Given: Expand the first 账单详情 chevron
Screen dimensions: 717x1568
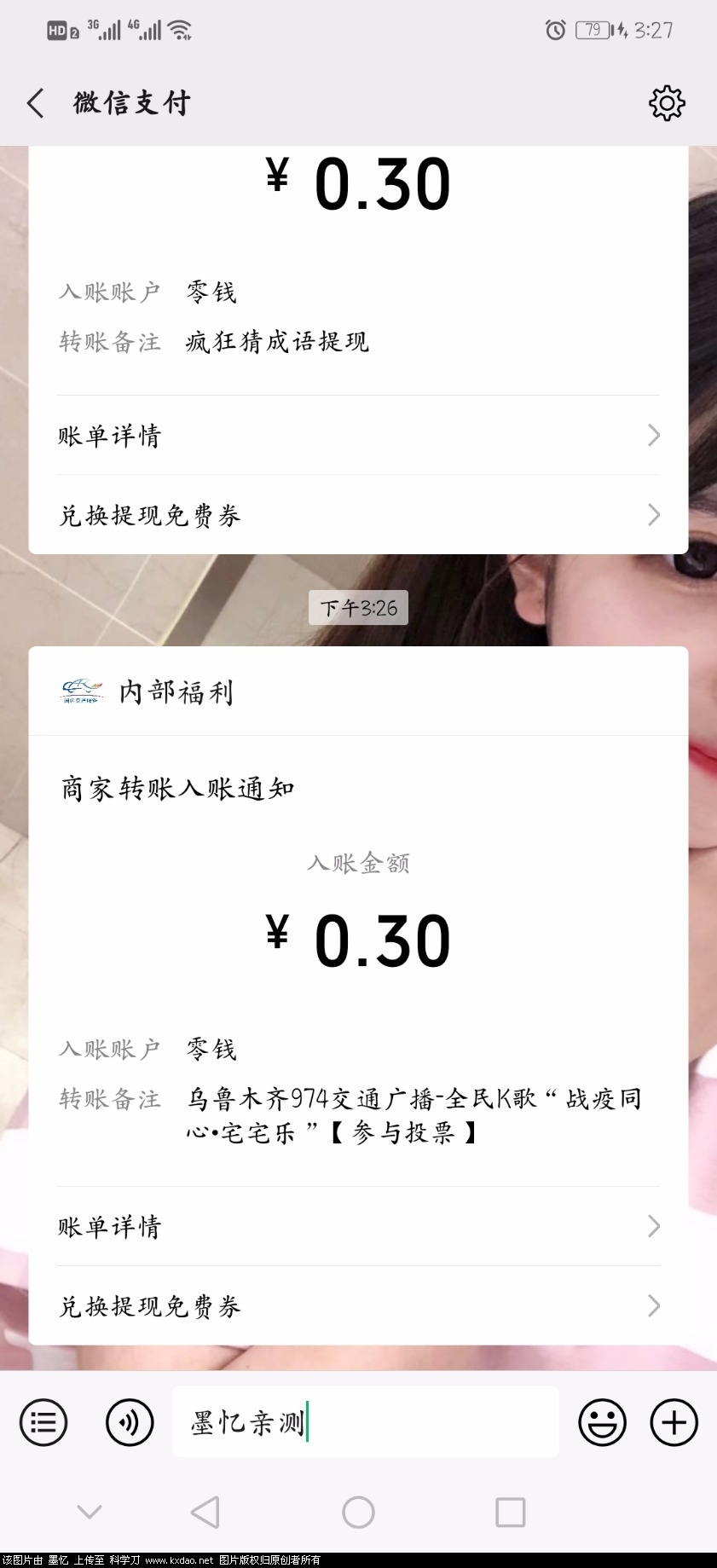Looking at the screenshot, I should (653, 436).
